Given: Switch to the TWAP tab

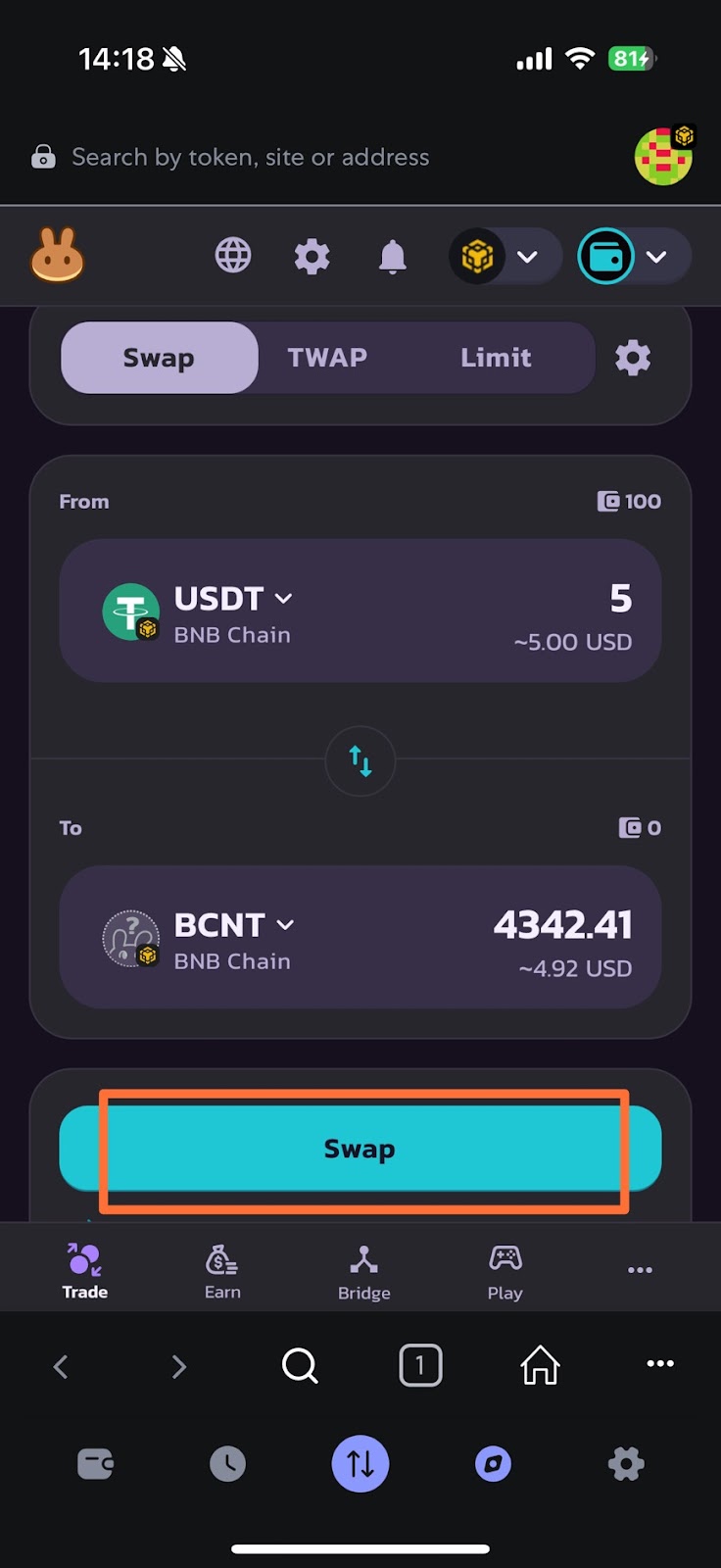Looking at the screenshot, I should (327, 358).
